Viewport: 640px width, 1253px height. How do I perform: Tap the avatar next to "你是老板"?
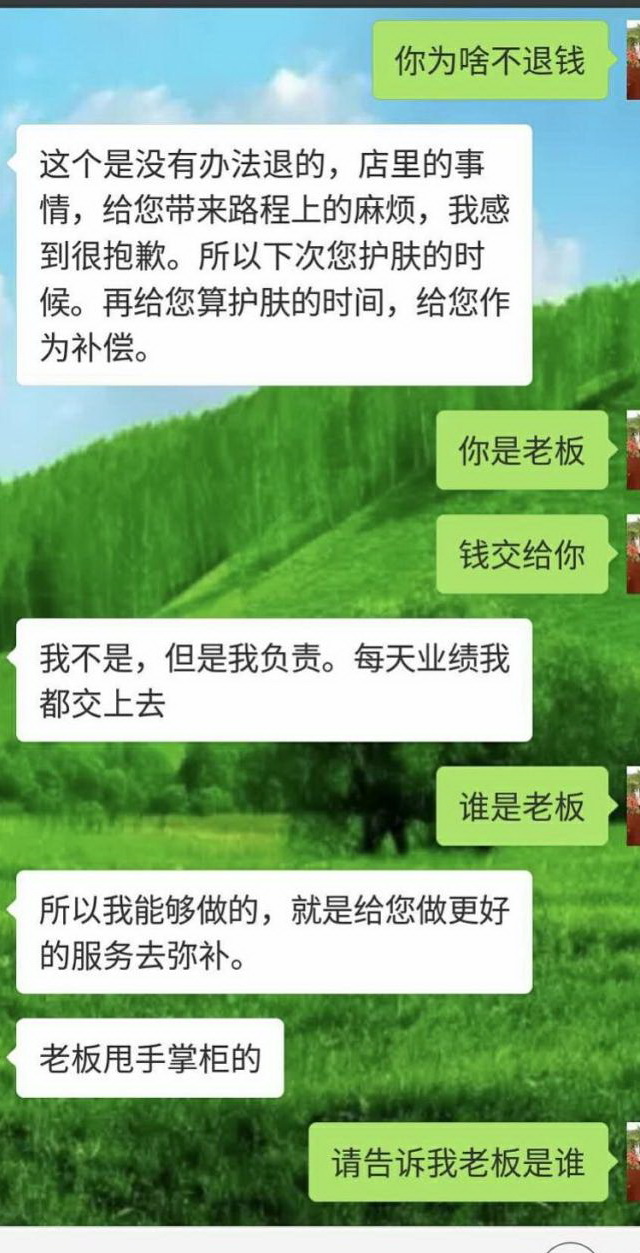(x=634, y=450)
